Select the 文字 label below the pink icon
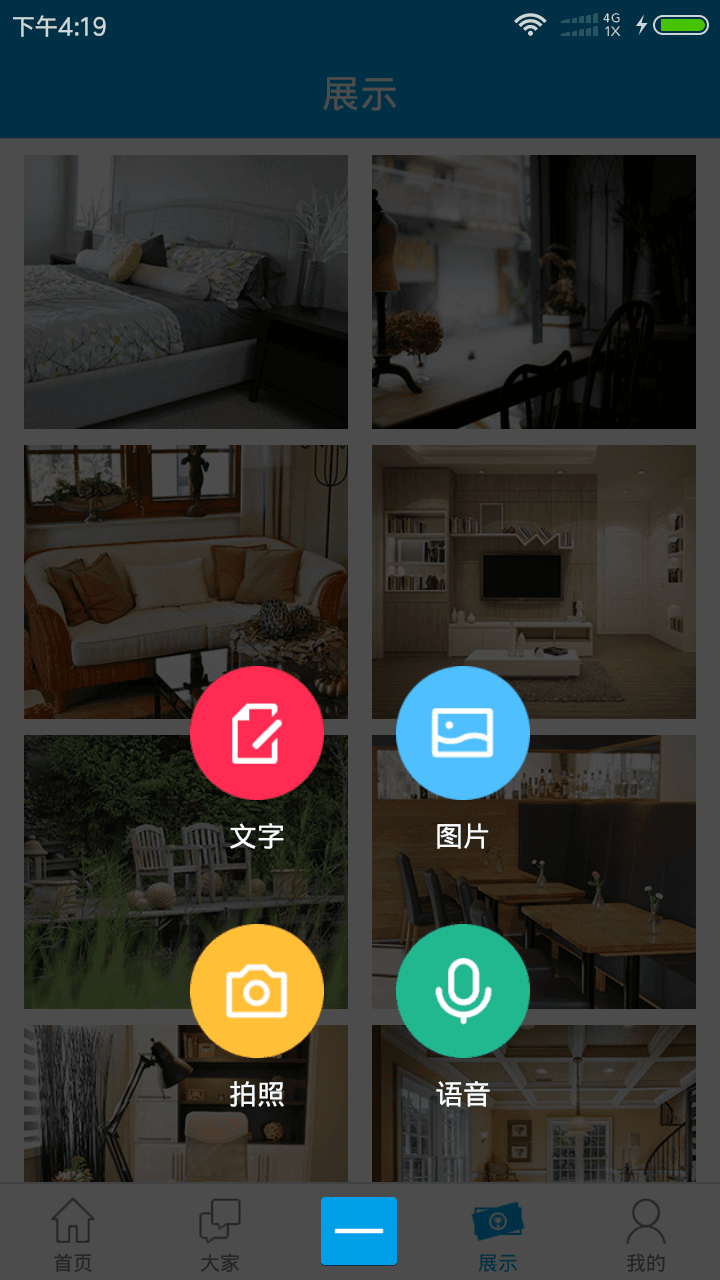 click(256, 837)
